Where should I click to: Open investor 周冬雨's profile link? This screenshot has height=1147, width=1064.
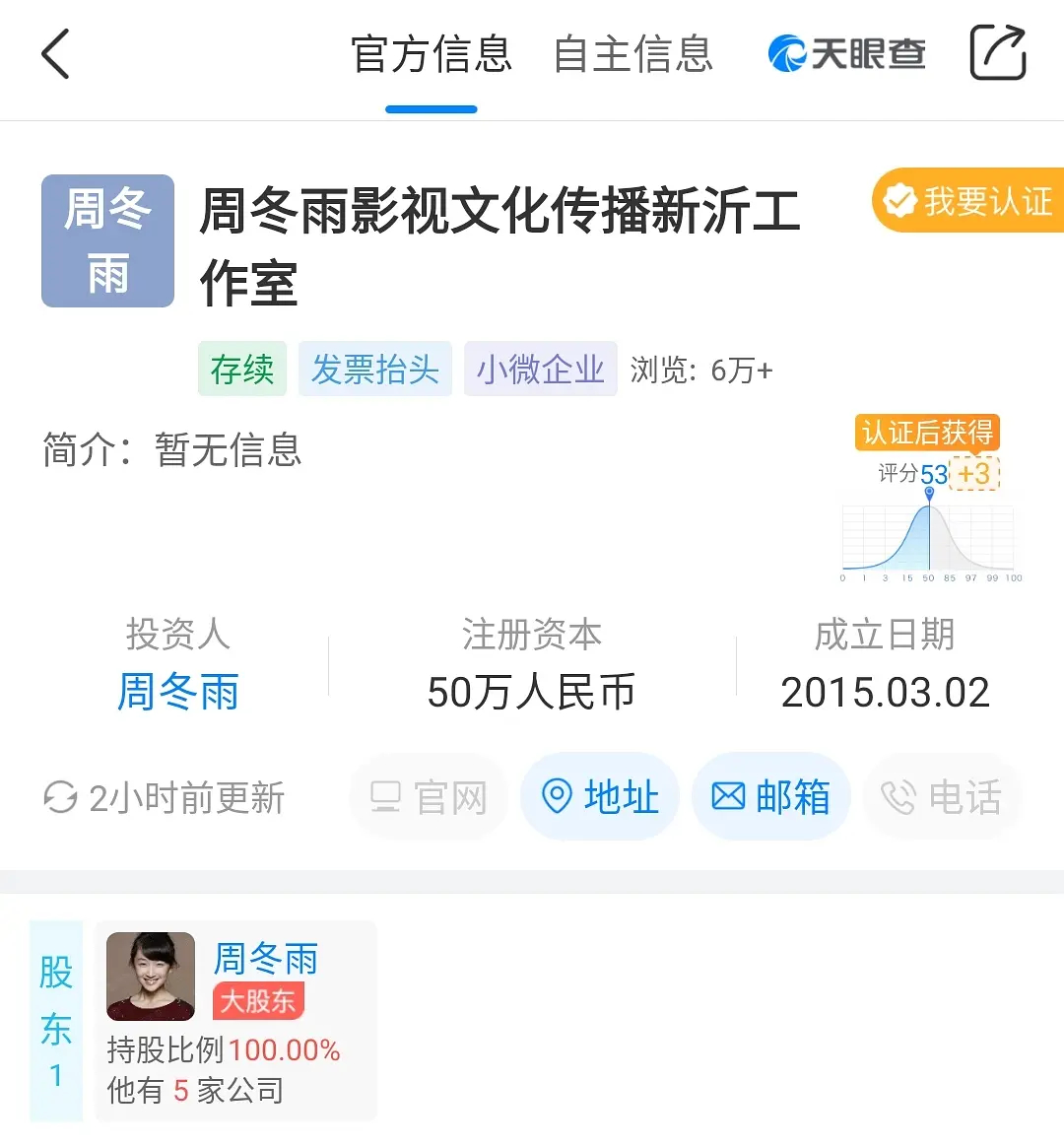(178, 693)
